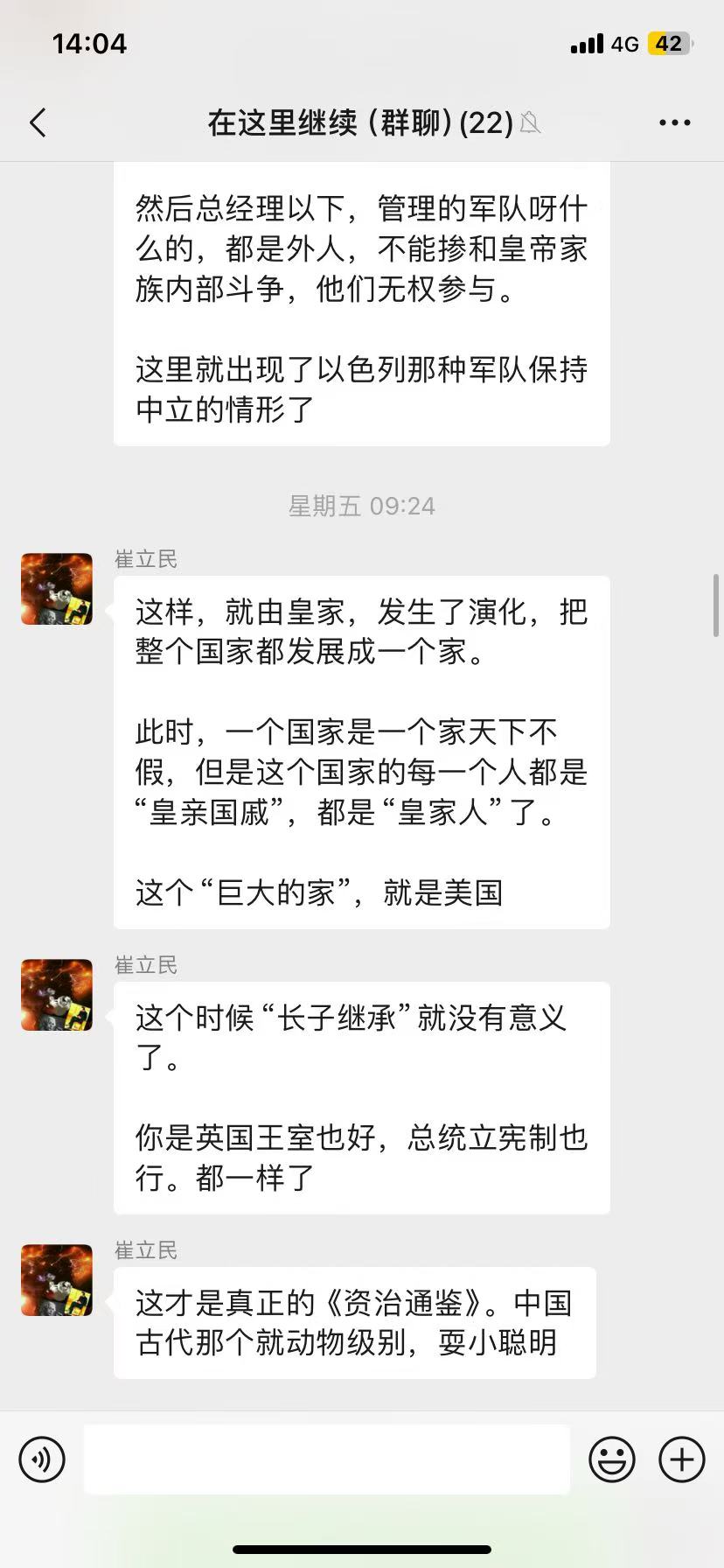The width and height of the screenshot is (724, 1568).
Task: Open the group chat info menu
Action: click(674, 123)
